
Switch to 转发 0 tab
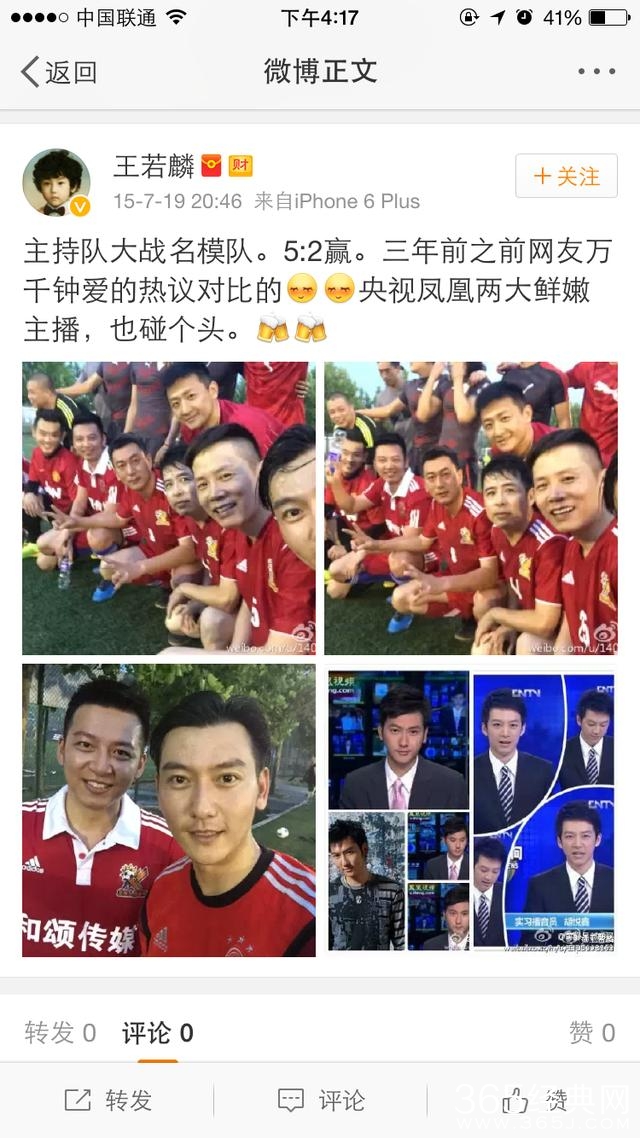[60, 1033]
